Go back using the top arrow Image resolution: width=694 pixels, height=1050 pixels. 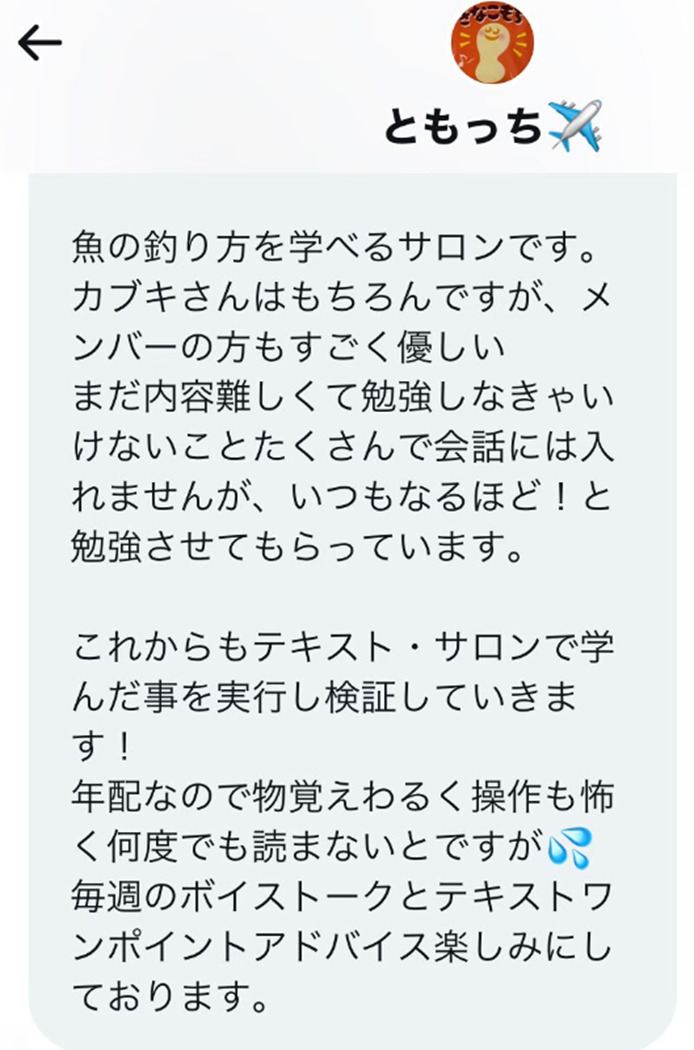[x=40, y=43]
